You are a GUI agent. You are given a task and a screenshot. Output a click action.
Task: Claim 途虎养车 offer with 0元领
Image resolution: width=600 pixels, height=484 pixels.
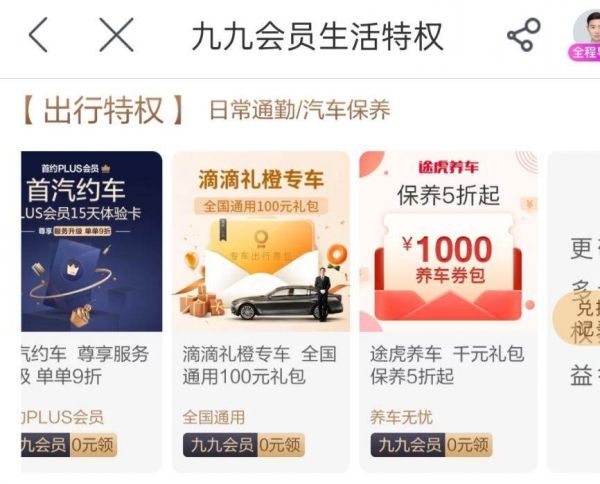point(467,445)
